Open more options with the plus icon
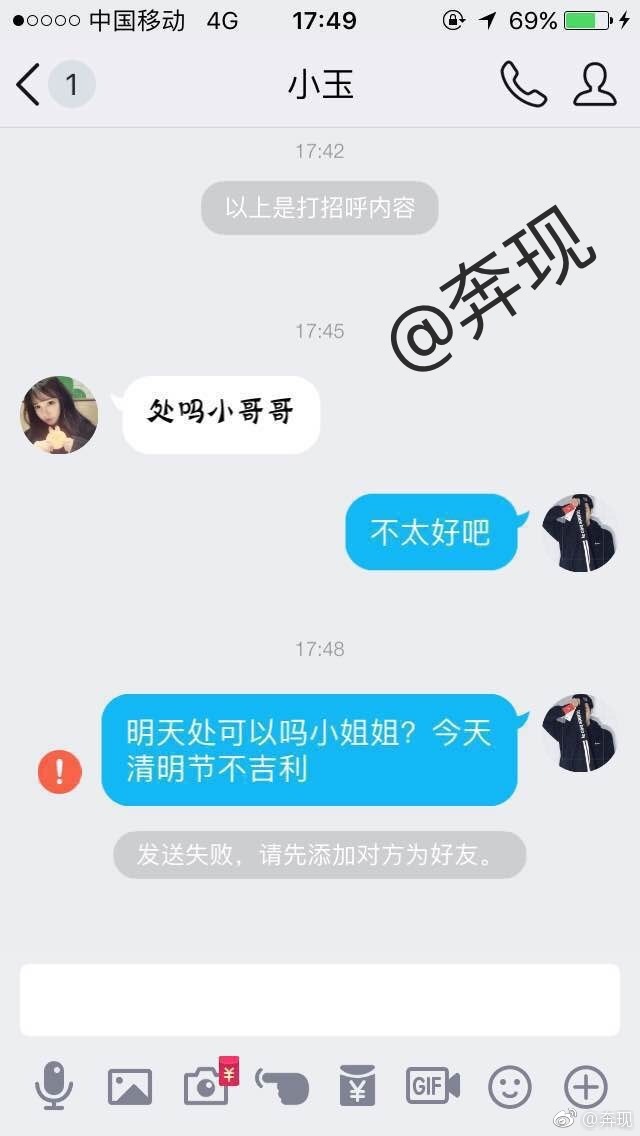 click(586, 1086)
